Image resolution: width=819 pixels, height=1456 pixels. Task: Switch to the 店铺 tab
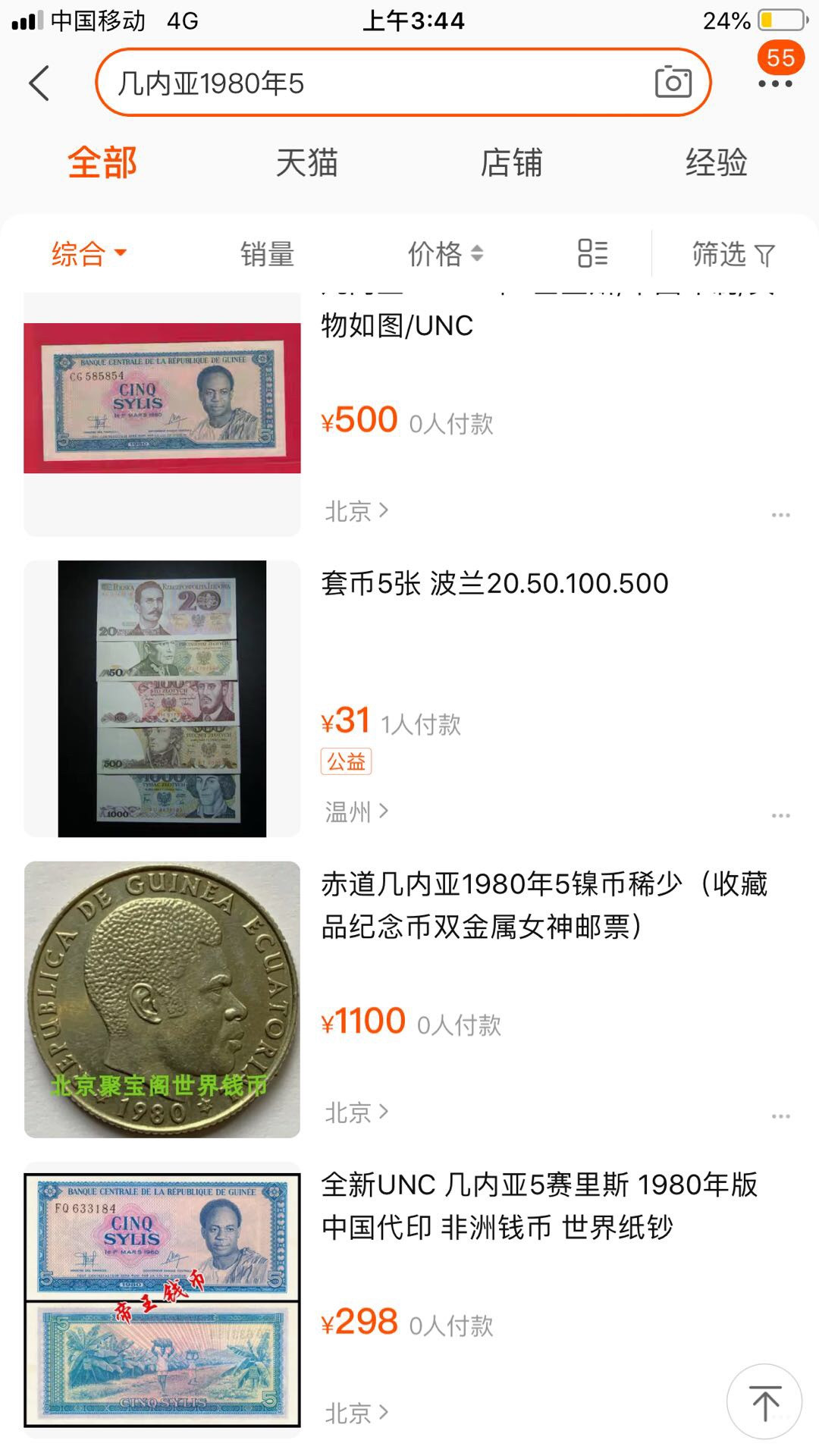512,162
